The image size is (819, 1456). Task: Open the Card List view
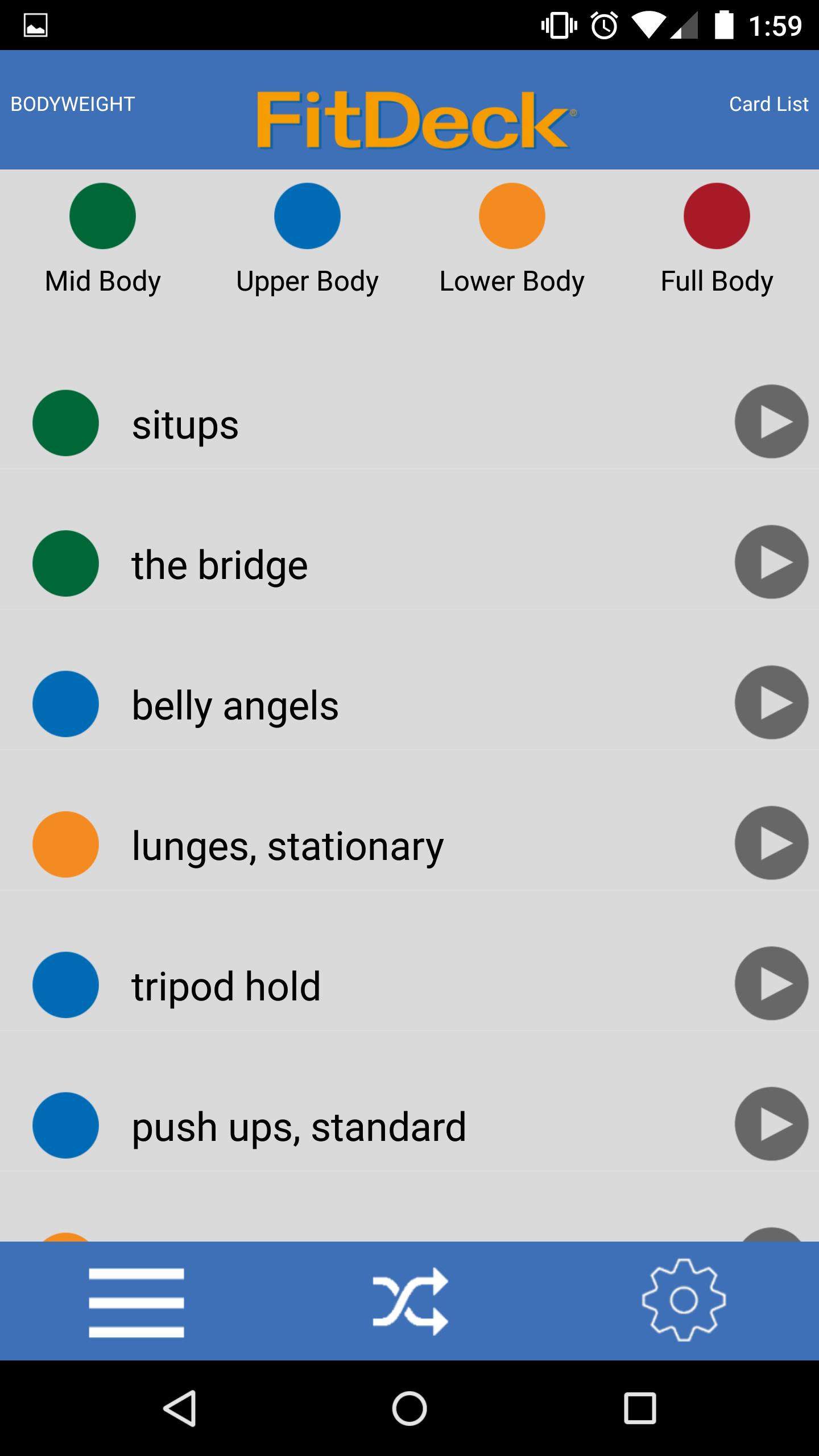(x=768, y=104)
